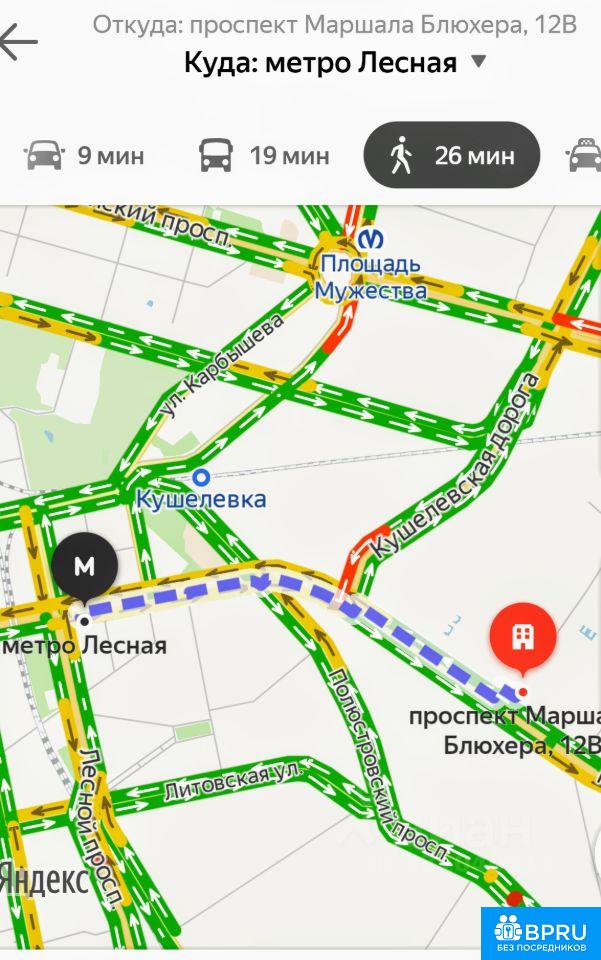Tap the метро Лесная destination pin
This screenshot has height=960, width=601.
pyautogui.click(x=85, y=568)
